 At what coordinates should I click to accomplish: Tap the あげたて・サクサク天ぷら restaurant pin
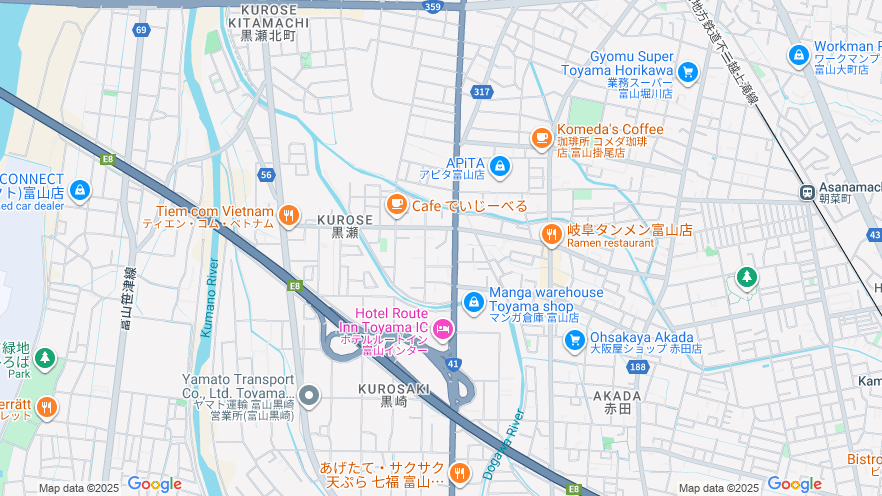click(x=459, y=473)
